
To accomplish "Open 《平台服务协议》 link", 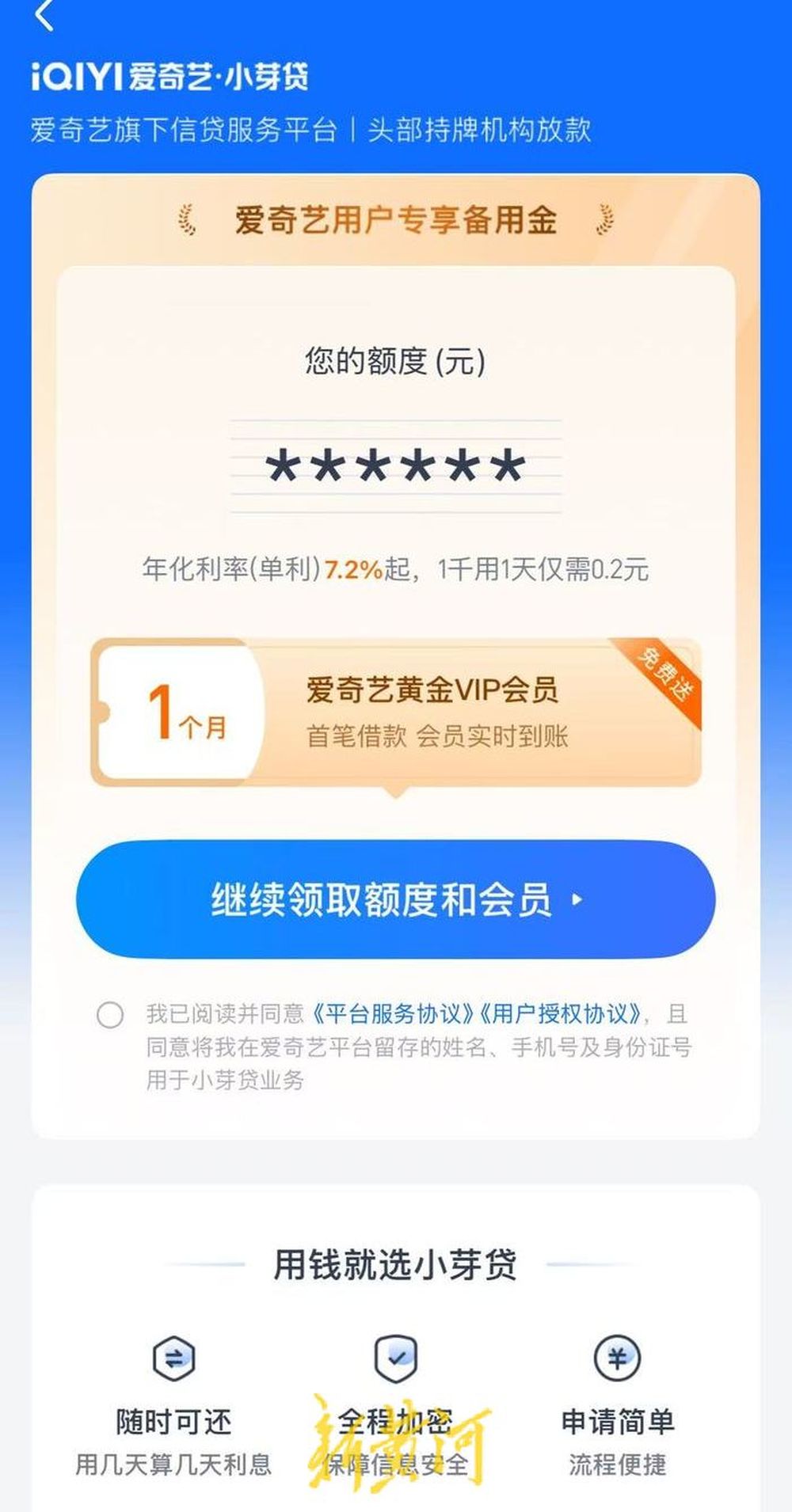I will coord(391,1014).
